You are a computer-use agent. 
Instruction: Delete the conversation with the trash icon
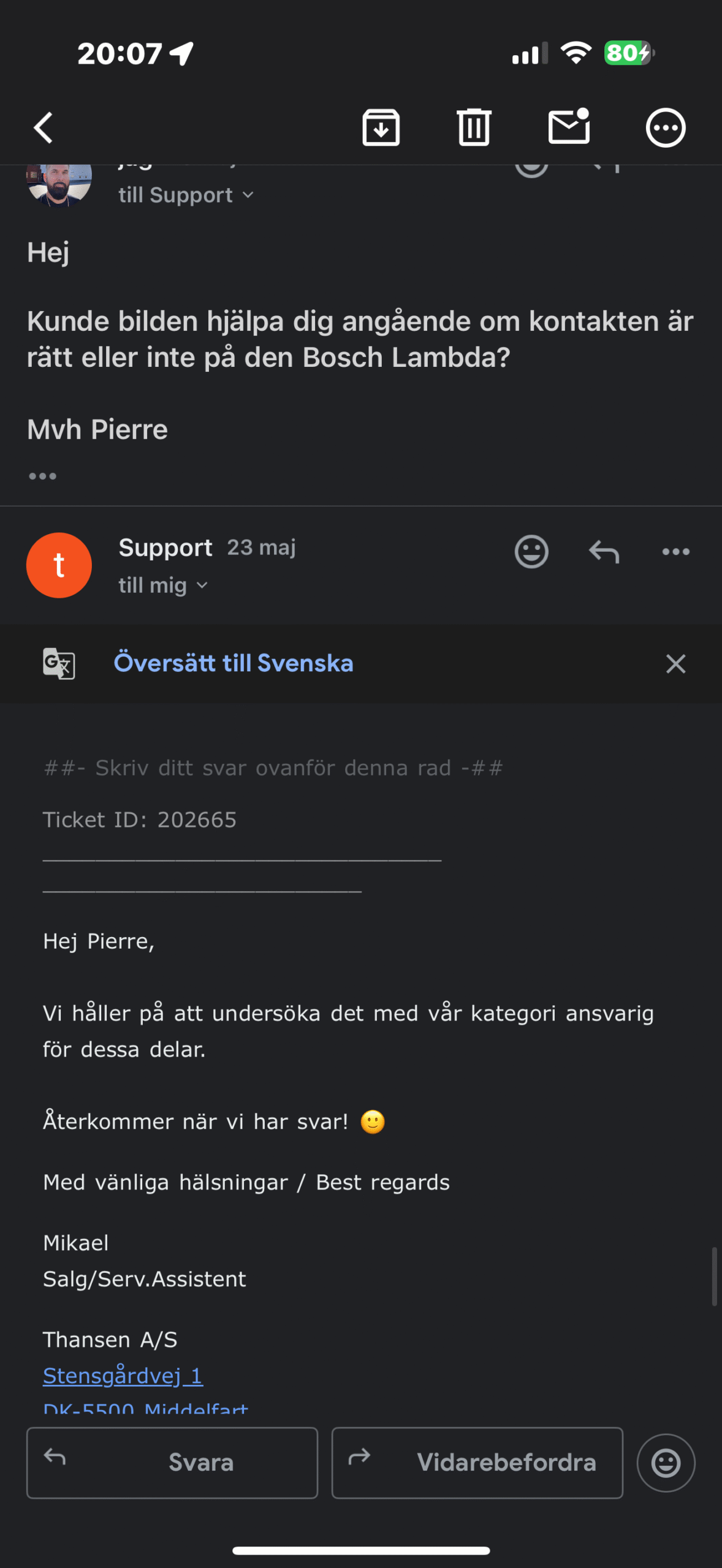click(474, 127)
